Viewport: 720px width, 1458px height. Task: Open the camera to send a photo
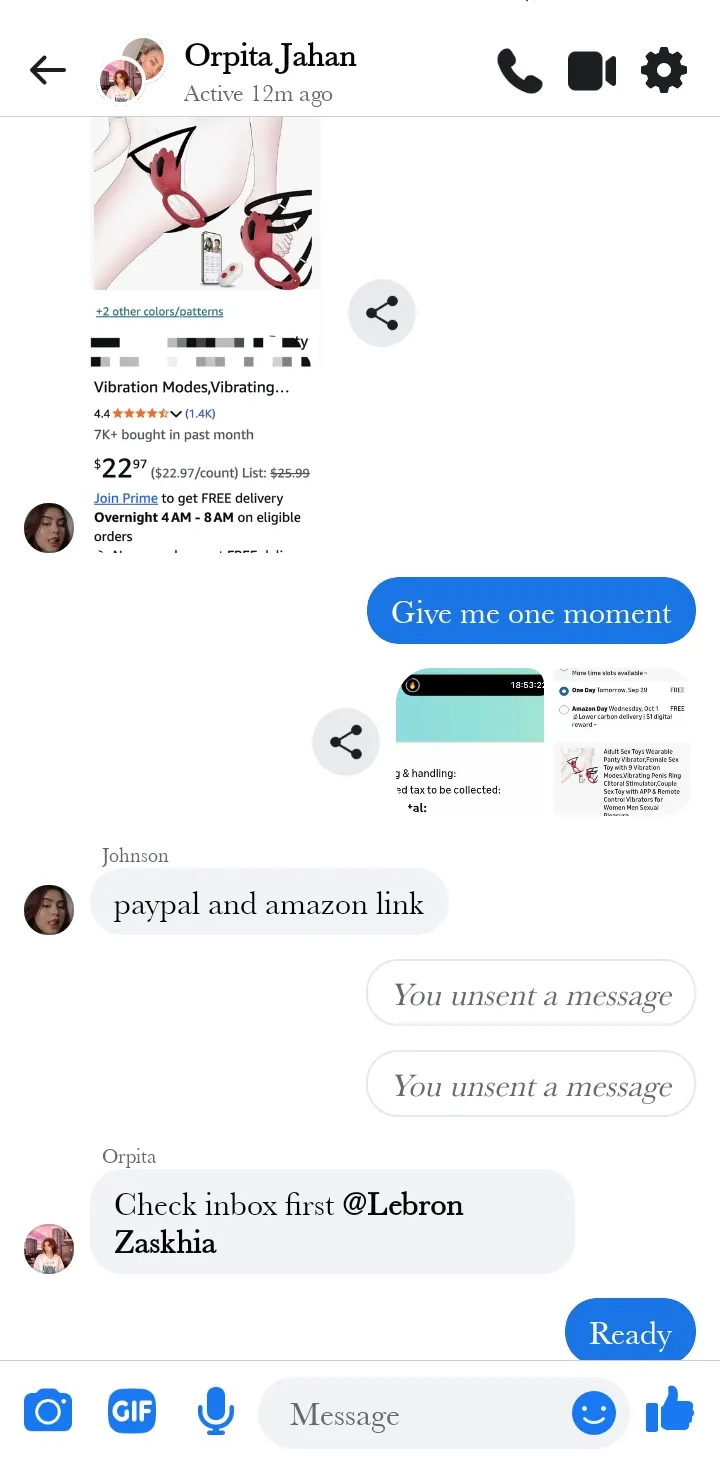(47, 1412)
